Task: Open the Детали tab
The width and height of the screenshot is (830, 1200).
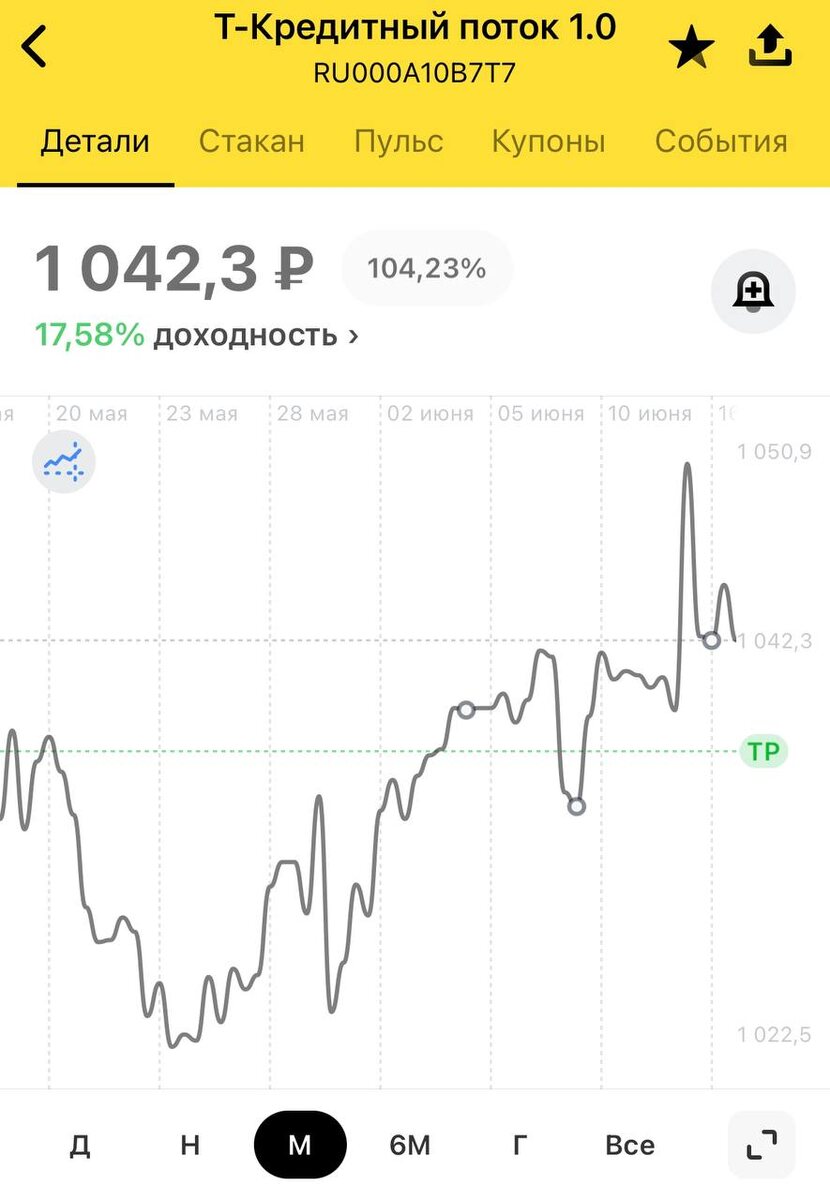Action: point(95,141)
